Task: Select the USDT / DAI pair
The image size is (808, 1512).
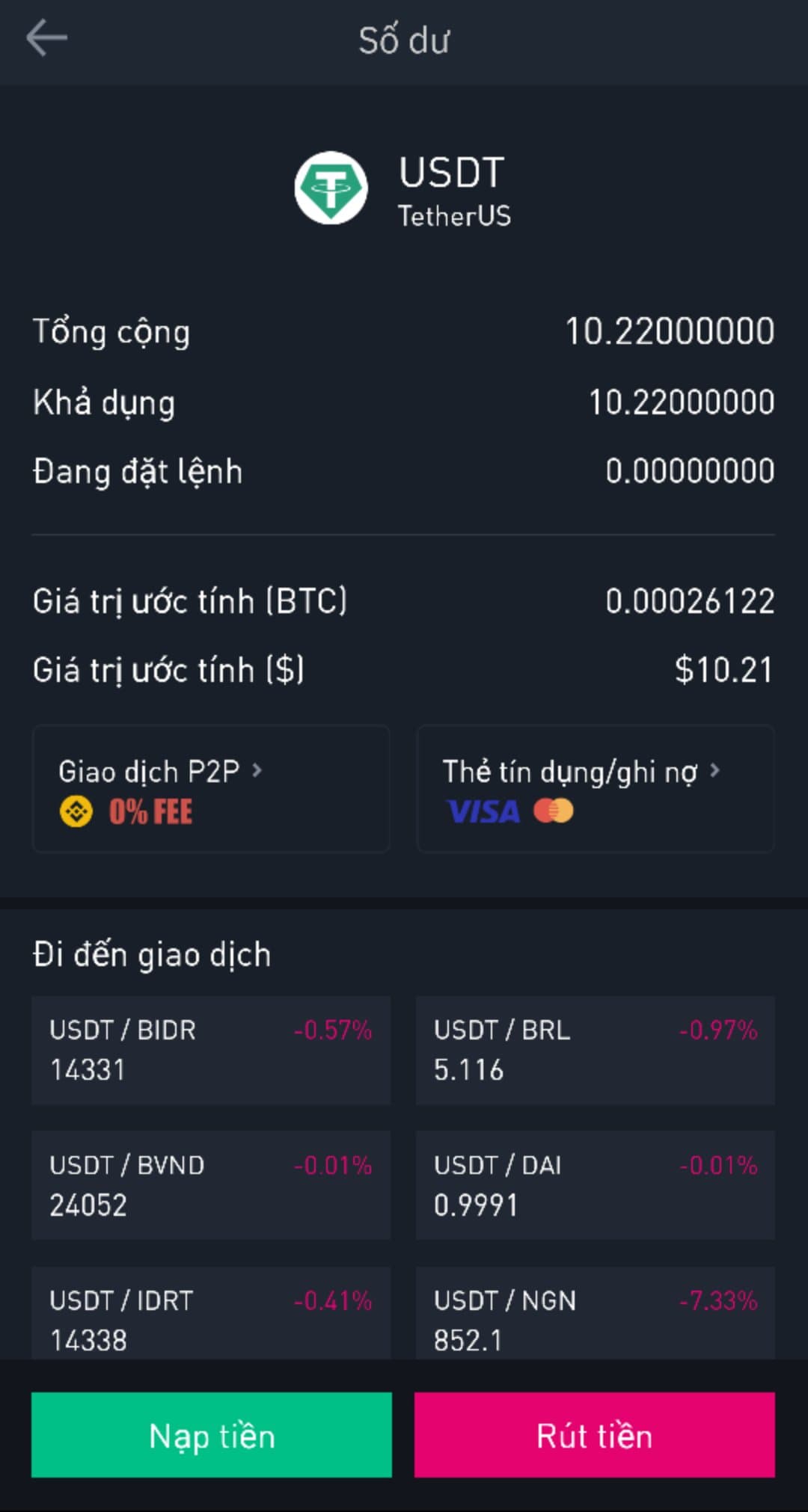Action: click(x=596, y=1185)
